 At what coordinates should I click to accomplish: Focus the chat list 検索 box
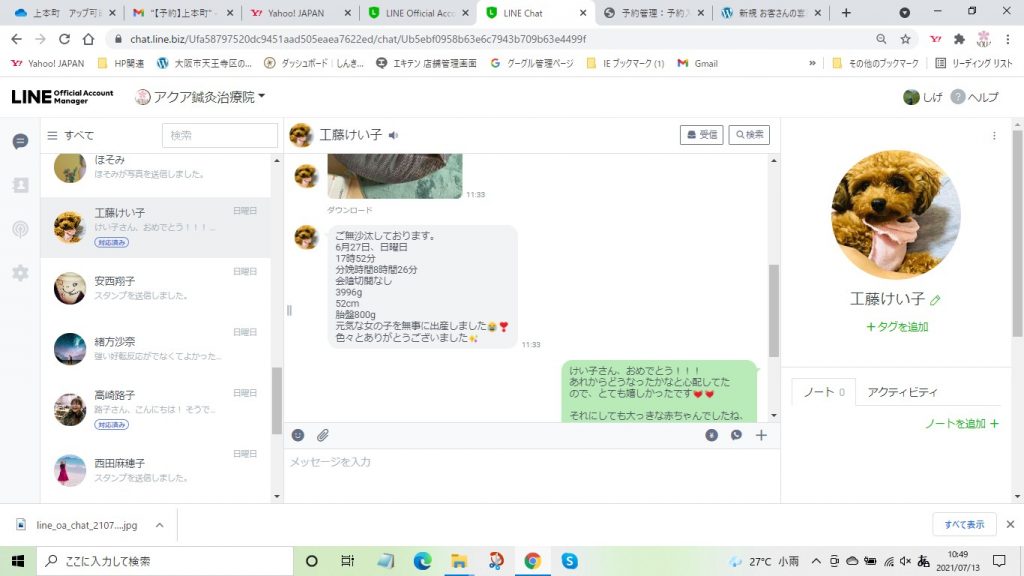pos(219,135)
